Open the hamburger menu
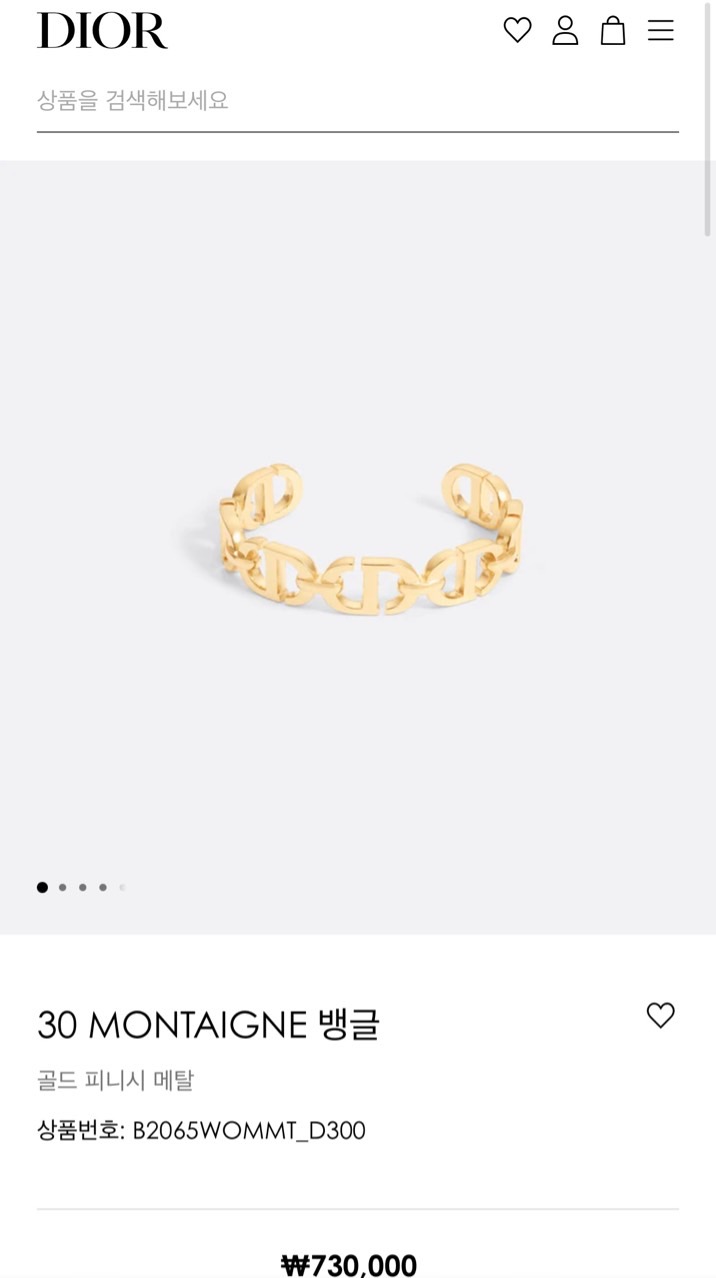The height and width of the screenshot is (1278, 716). pos(660,30)
